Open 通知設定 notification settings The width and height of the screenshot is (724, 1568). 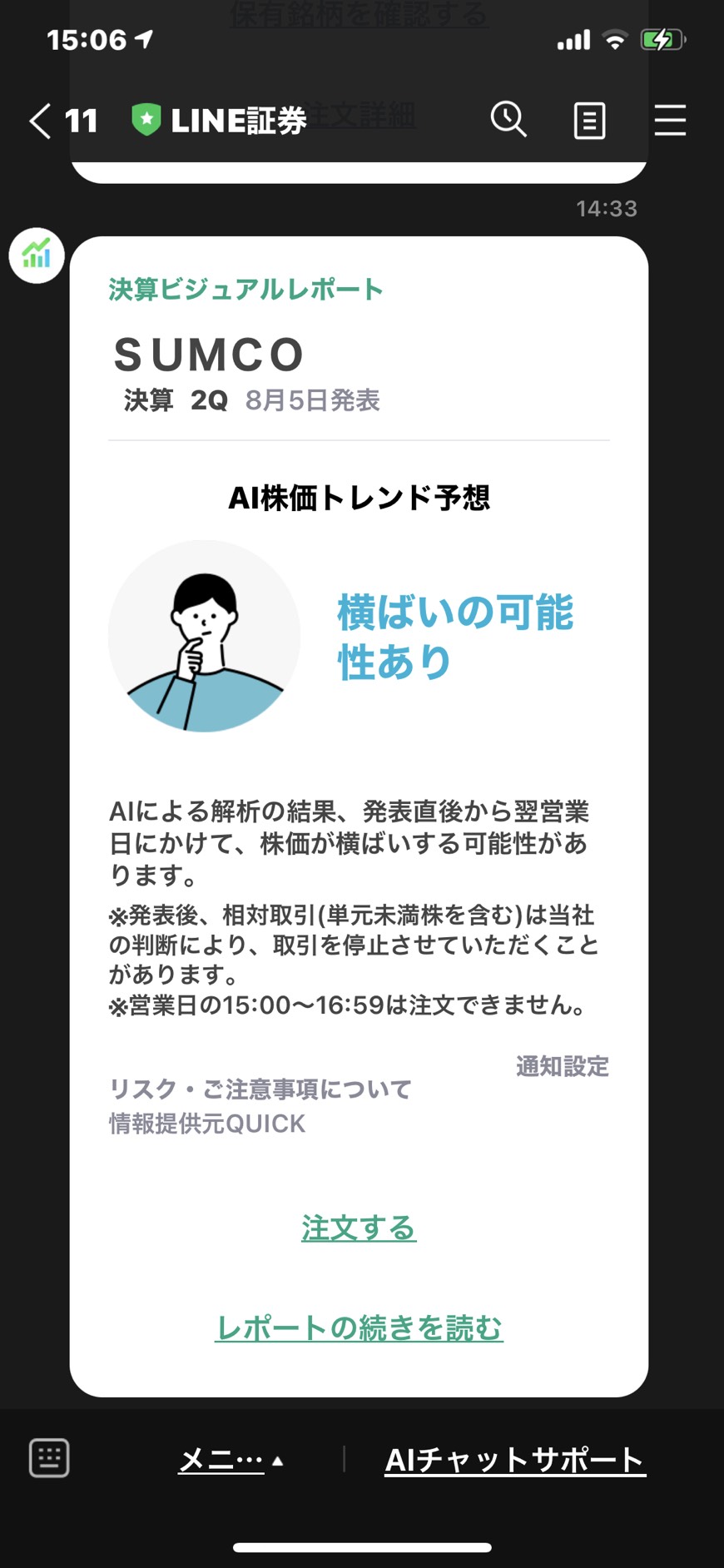tap(563, 1066)
